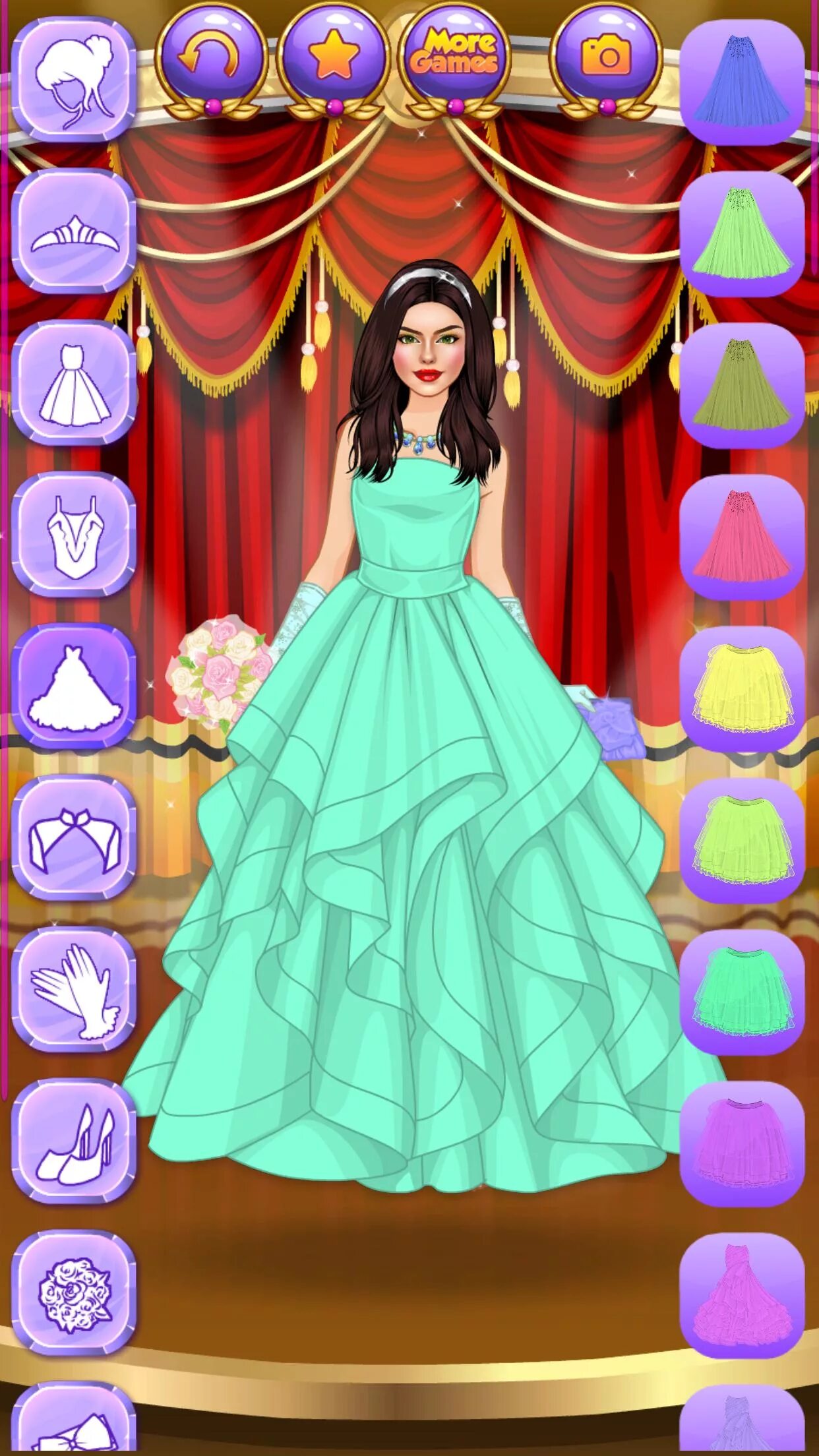Open More Games
The height and width of the screenshot is (1456, 819).
(x=455, y=57)
